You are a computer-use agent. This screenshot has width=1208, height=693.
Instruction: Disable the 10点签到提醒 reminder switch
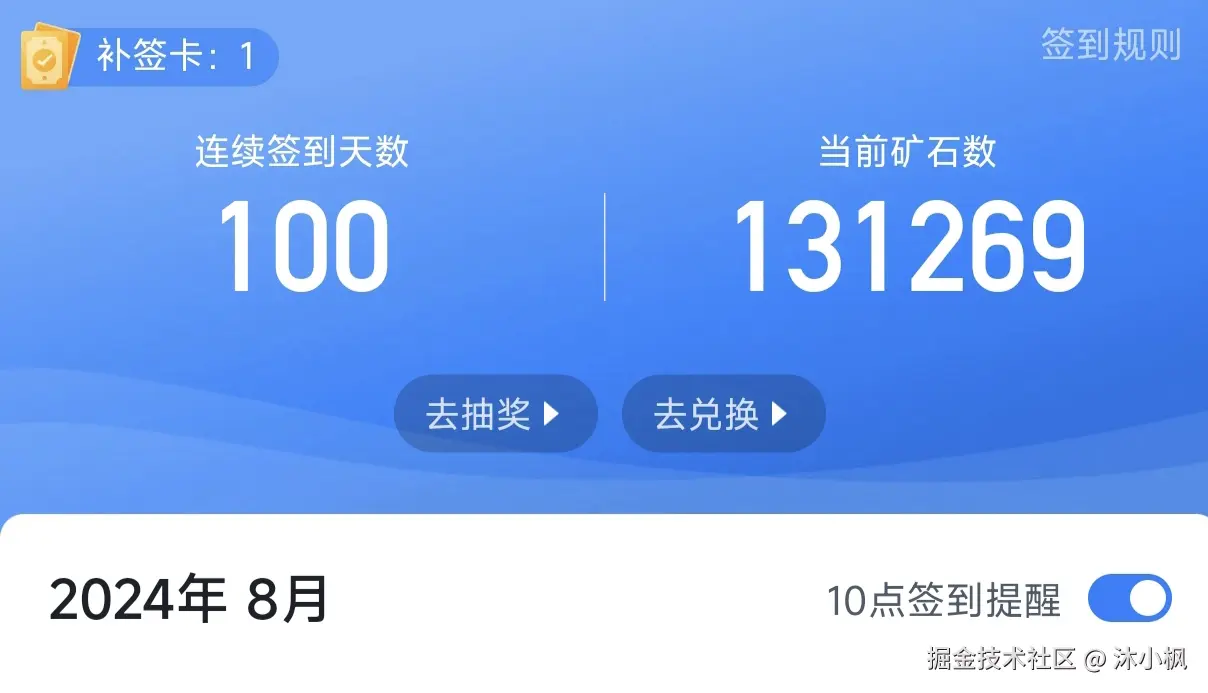click(x=1129, y=599)
